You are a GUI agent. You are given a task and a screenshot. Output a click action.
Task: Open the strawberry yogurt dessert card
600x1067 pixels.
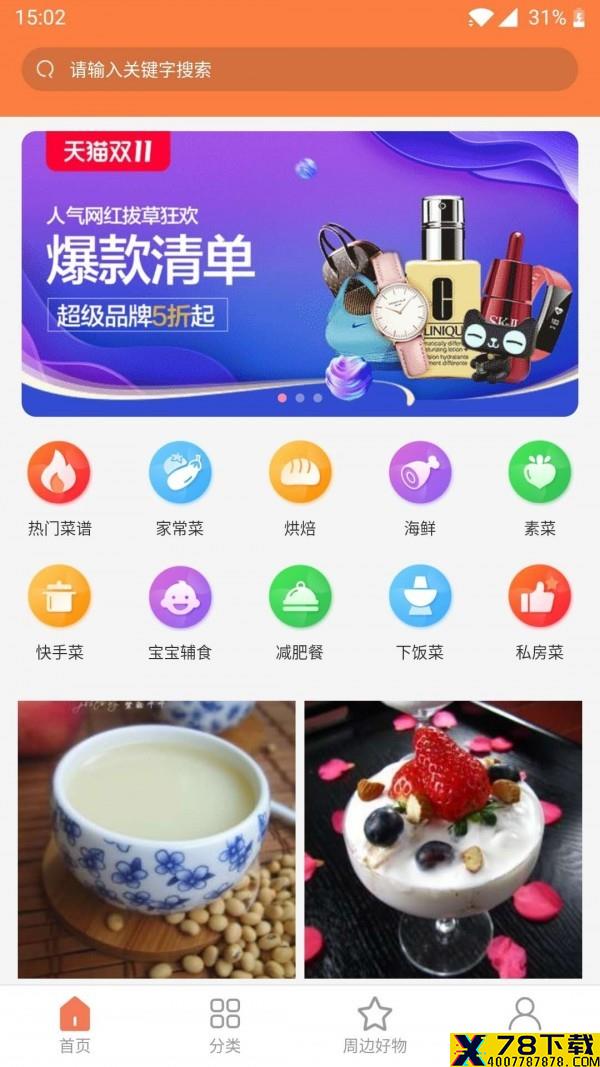point(444,840)
